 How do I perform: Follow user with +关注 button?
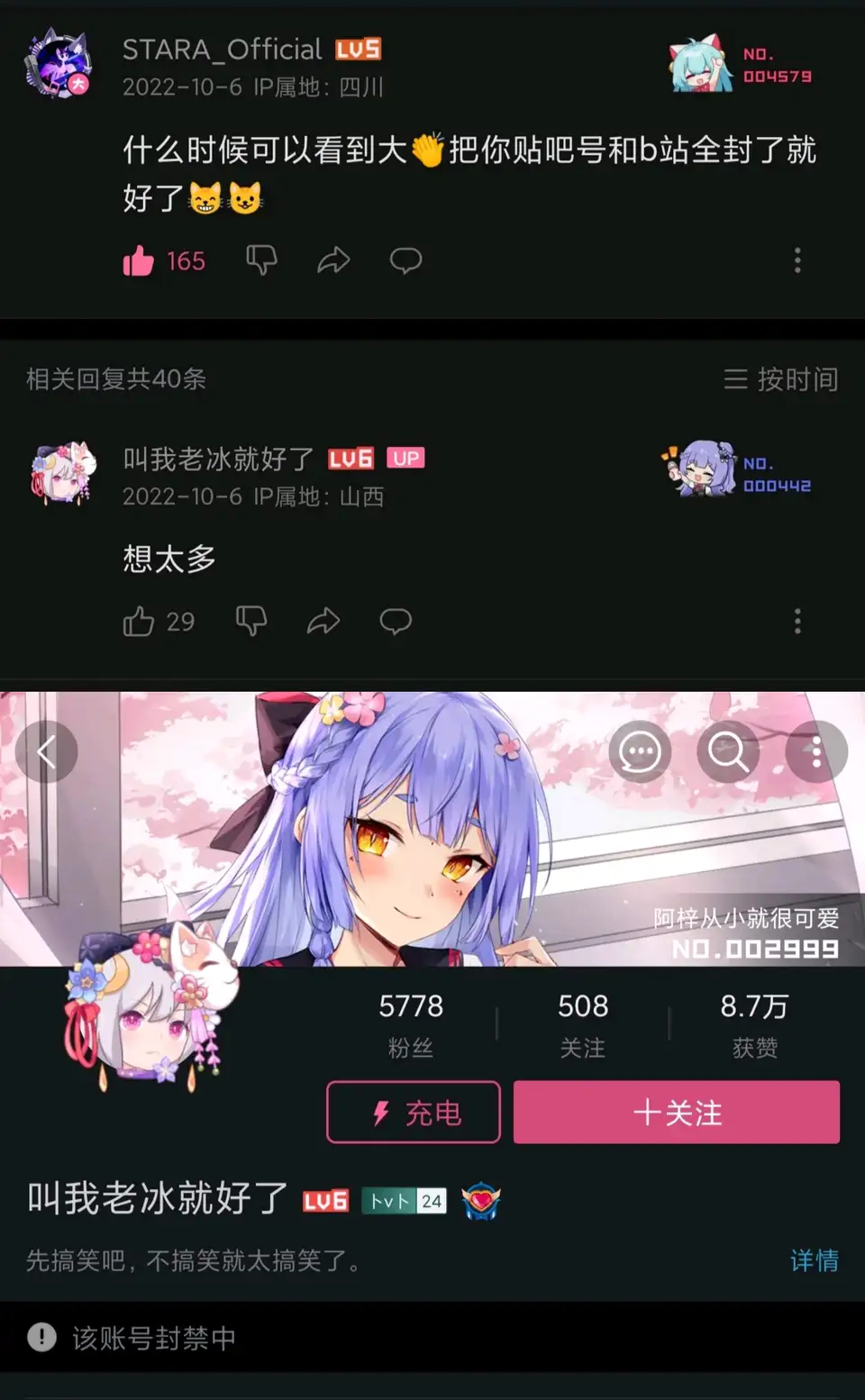point(677,1113)
